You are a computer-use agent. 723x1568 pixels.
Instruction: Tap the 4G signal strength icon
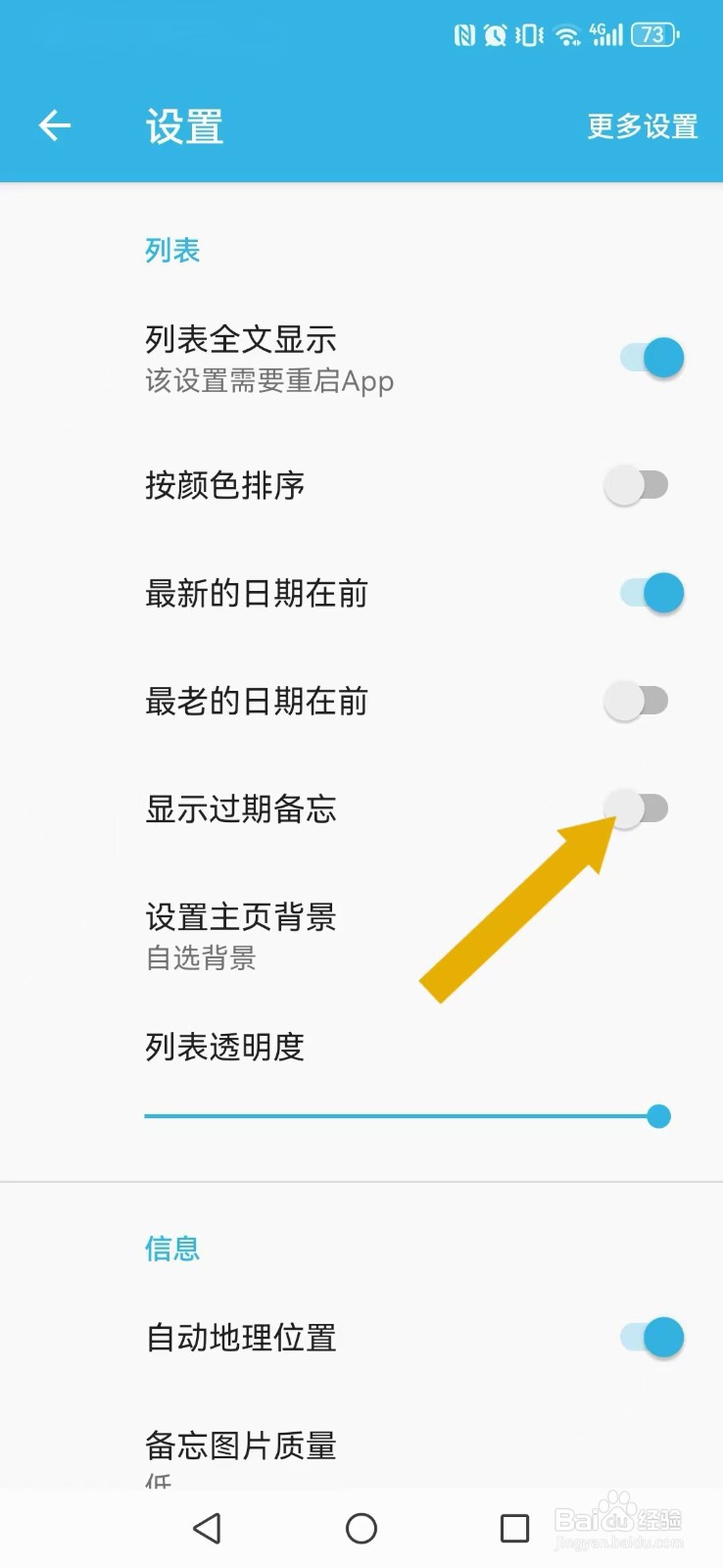[605, 33]
